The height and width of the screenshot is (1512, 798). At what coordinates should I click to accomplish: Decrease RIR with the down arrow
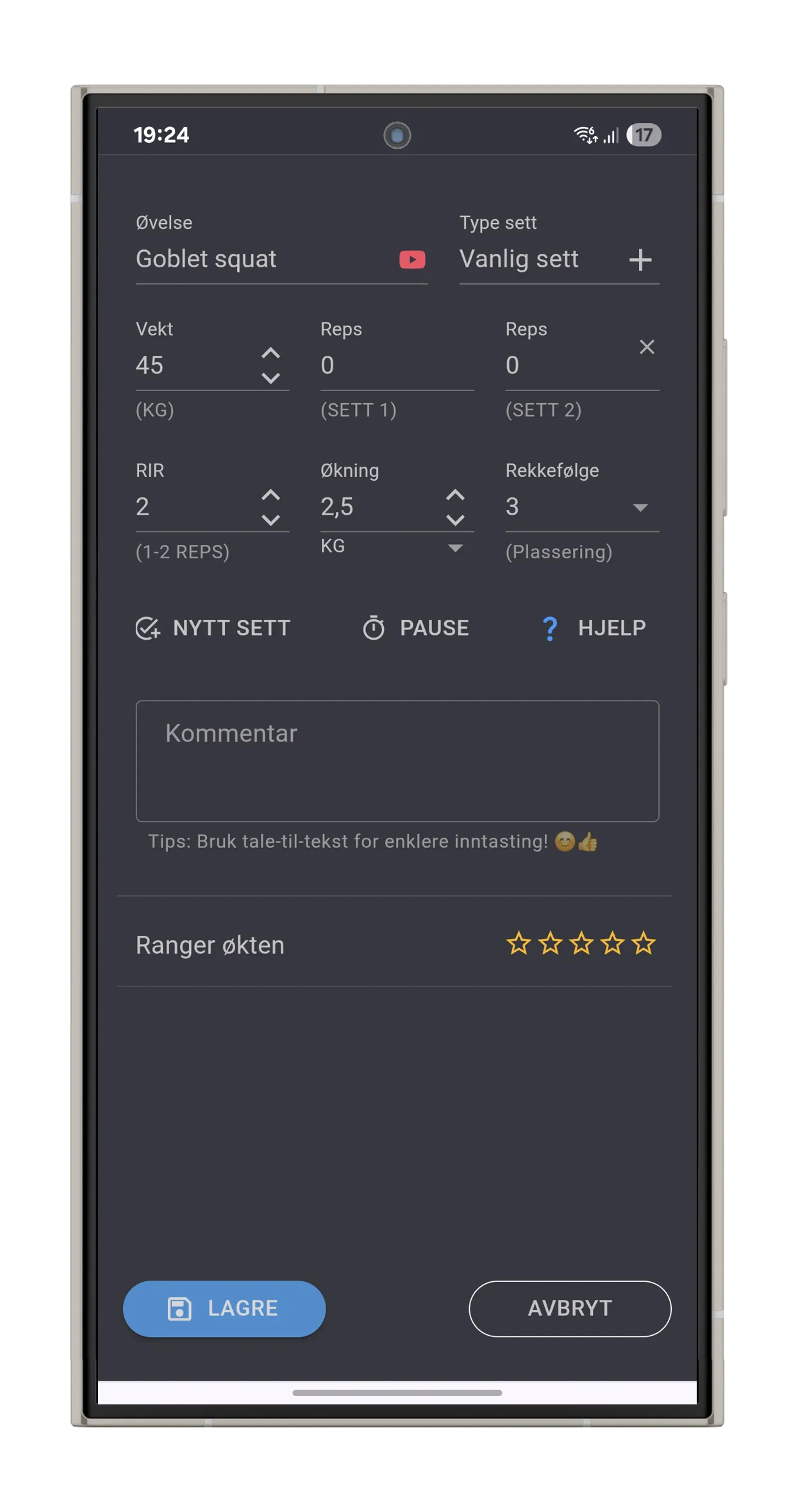click(x=271, y=520)
